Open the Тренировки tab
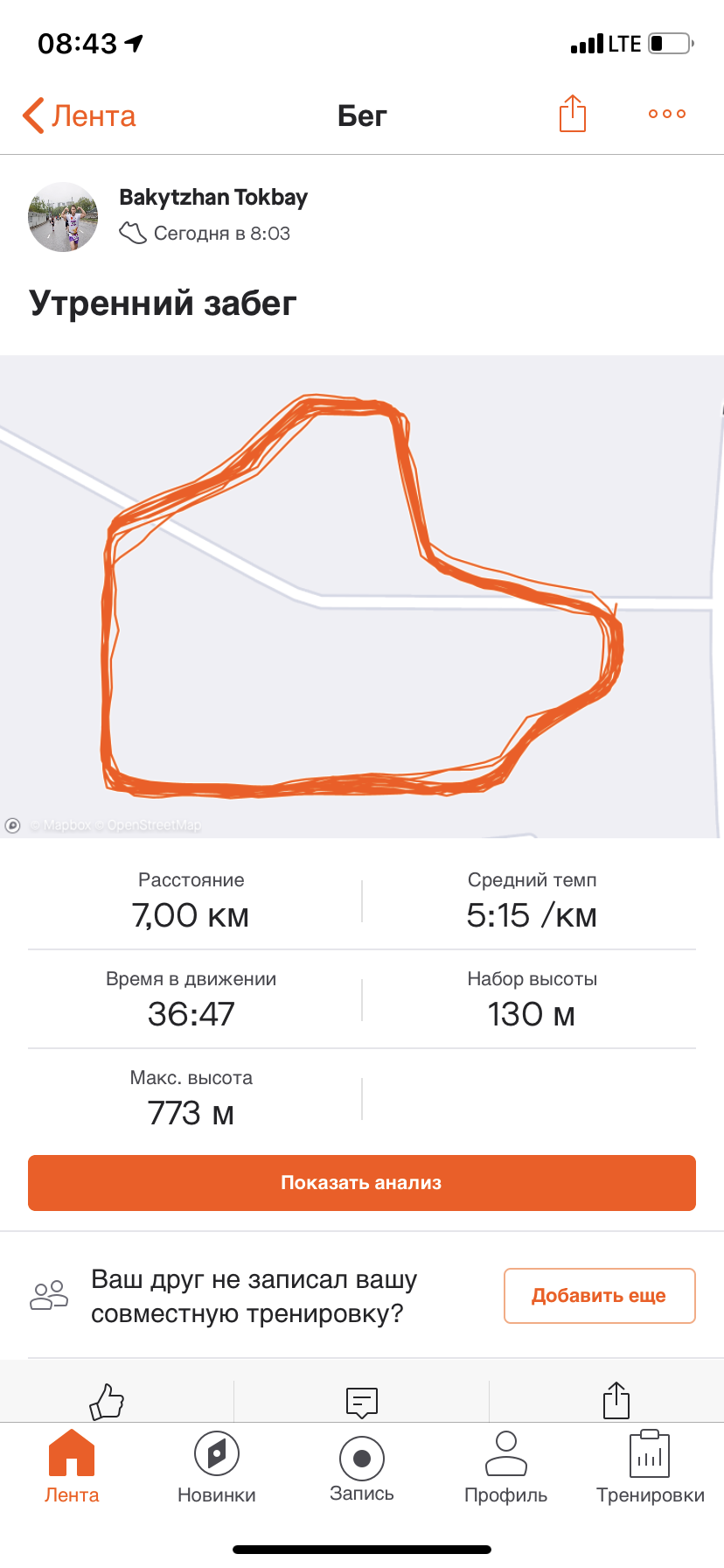Image resolution: width=724 pixels, height=1568 pixels. (x=650, y=1466)
